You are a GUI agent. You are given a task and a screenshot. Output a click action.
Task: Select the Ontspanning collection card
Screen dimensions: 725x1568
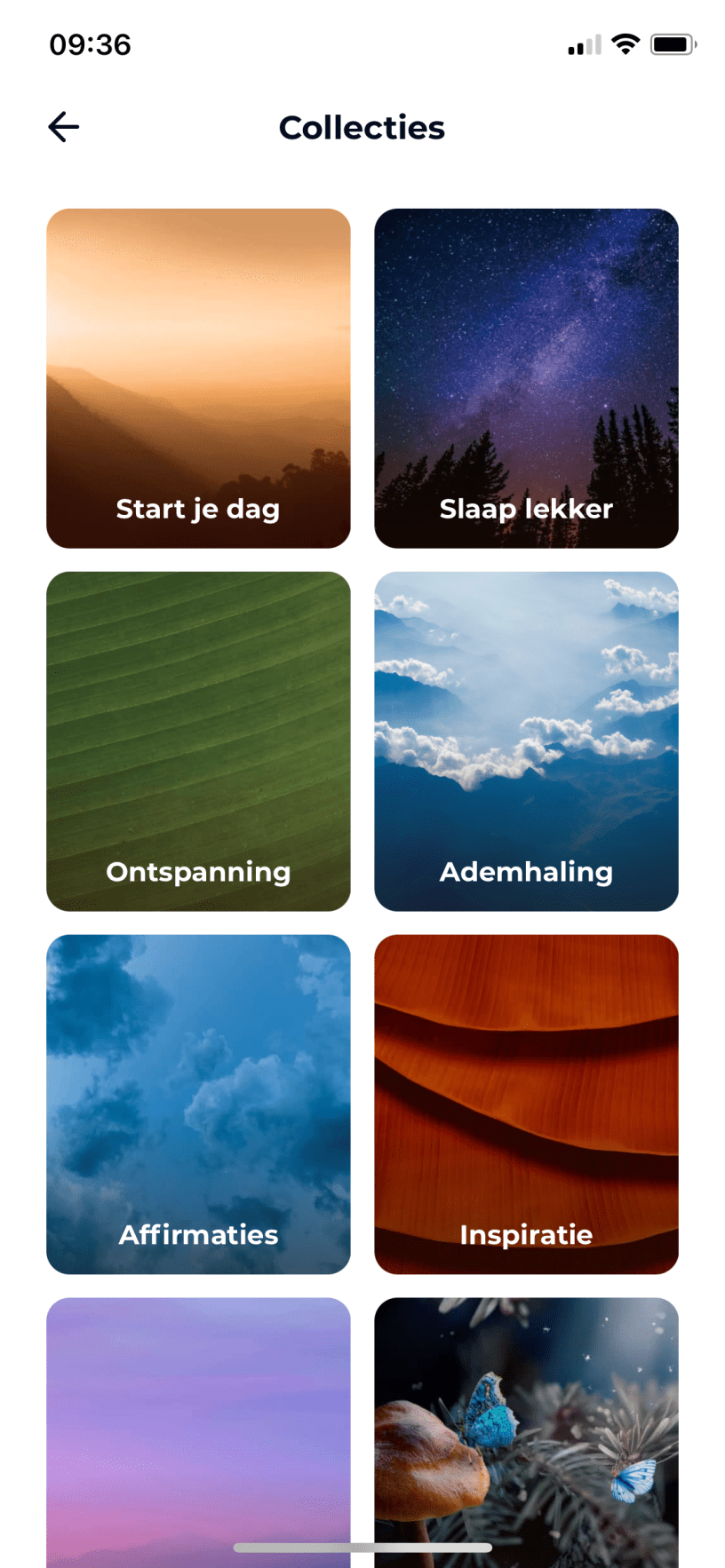pyautogui.click(x=198, y=741)
